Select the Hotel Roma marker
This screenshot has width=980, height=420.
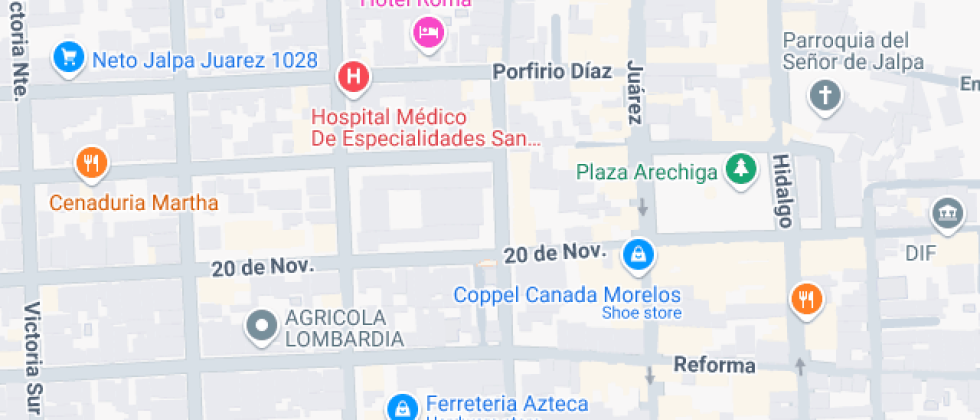[428, 32]
